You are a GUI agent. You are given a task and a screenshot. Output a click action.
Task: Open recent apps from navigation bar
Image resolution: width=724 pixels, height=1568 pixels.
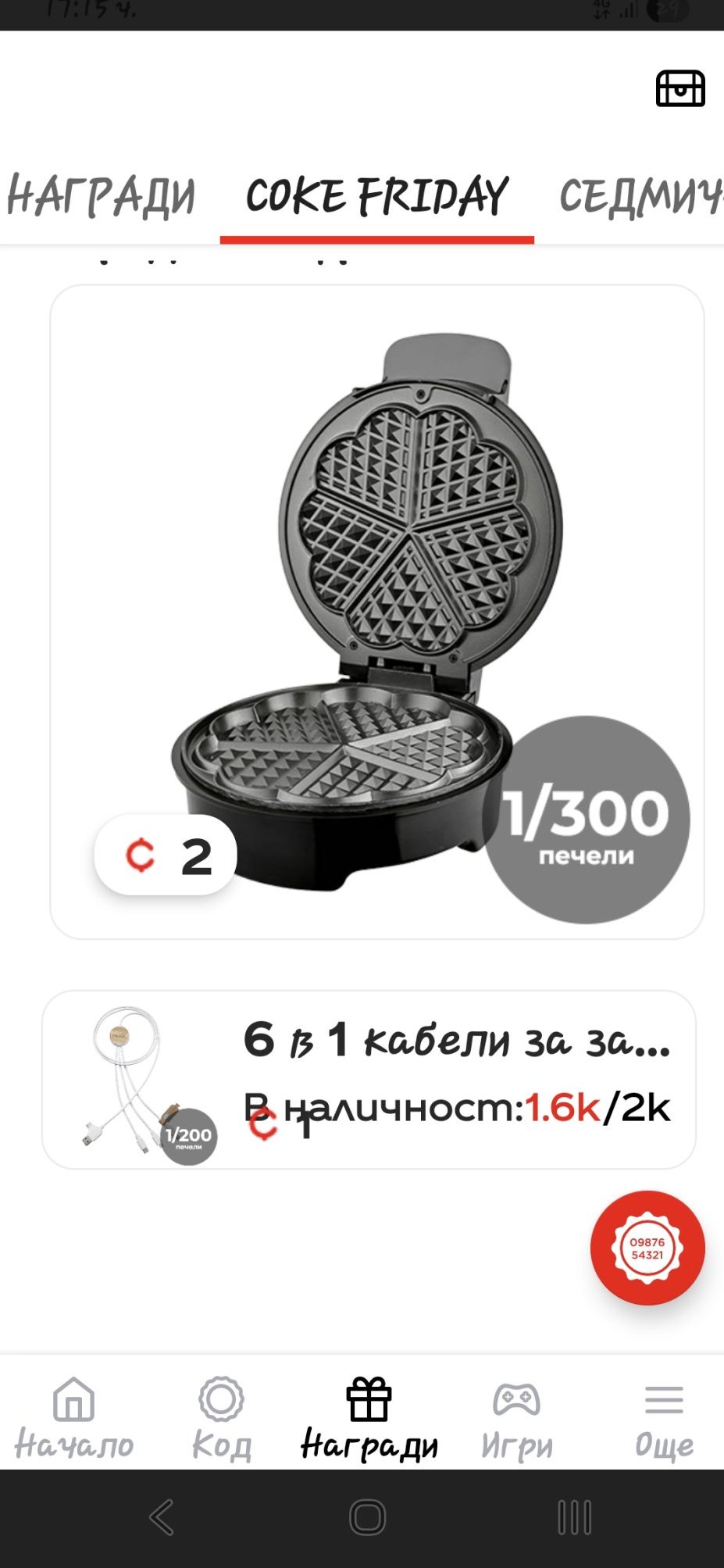pos(575,1517)
